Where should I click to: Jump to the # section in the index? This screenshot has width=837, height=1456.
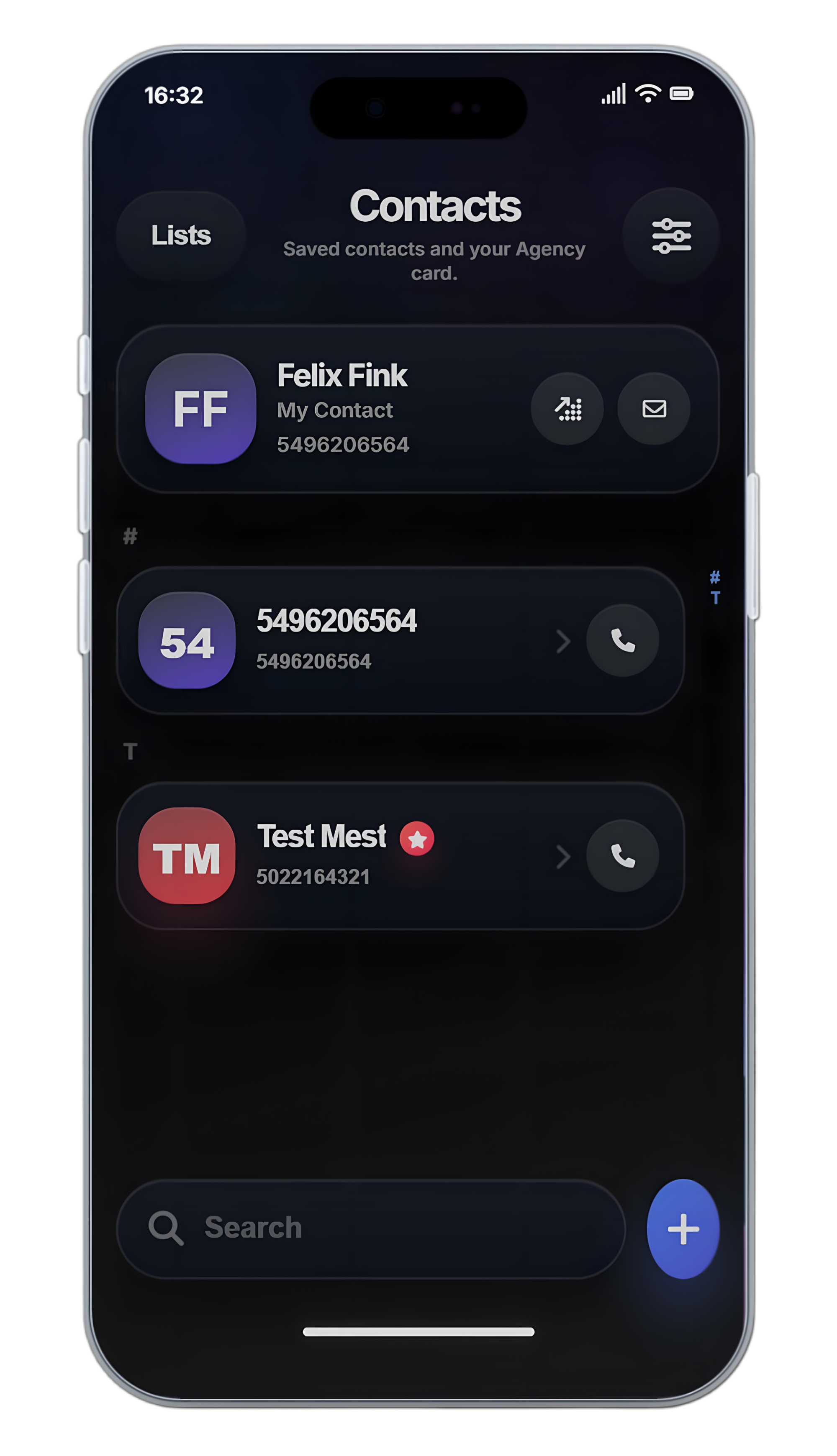coord(715,577)
